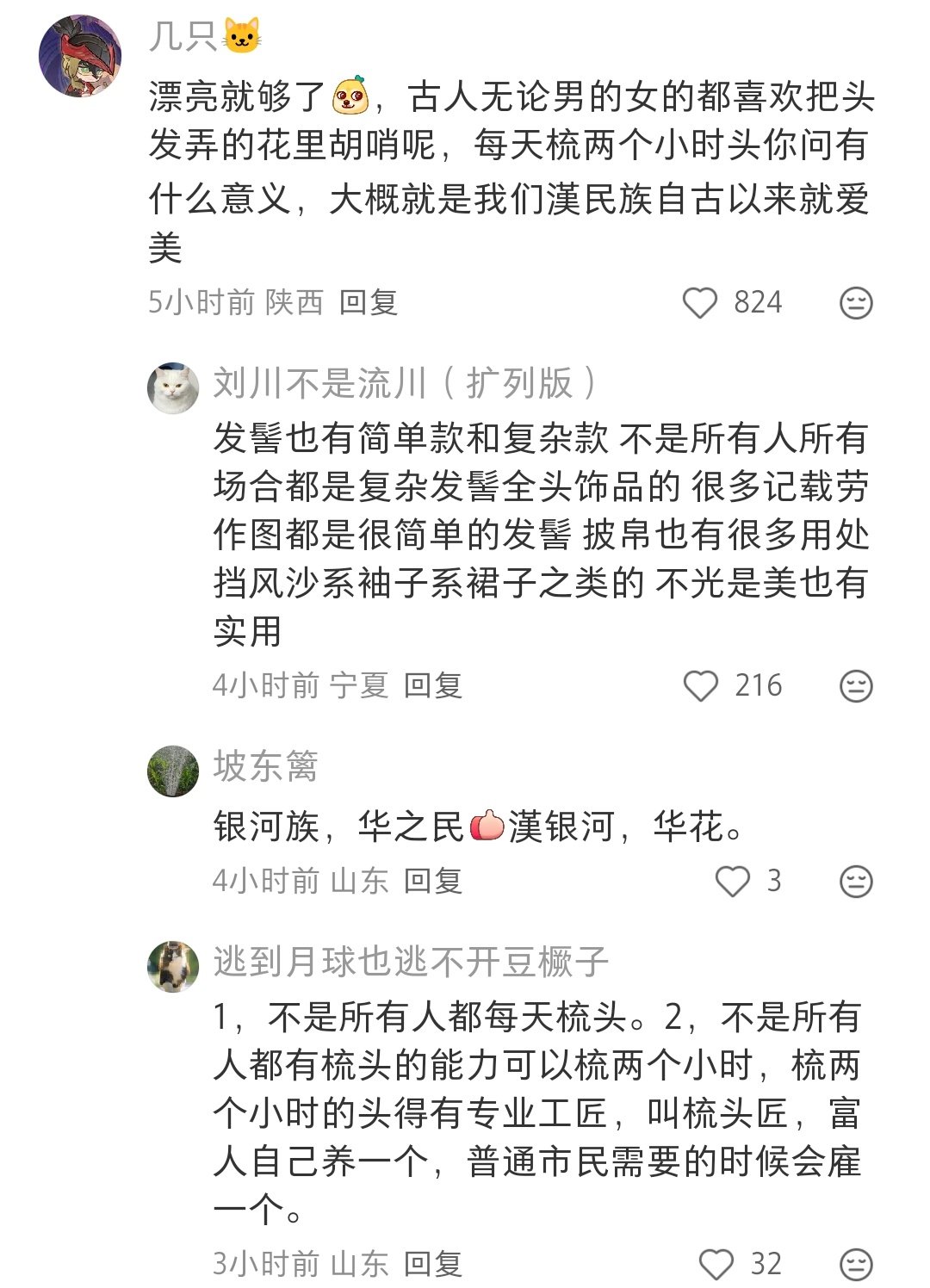Reply to 刘川不是流川's comment
The width and height of the screenshot is (930, 1288).
pyautogui.click(x=432, y=685)
